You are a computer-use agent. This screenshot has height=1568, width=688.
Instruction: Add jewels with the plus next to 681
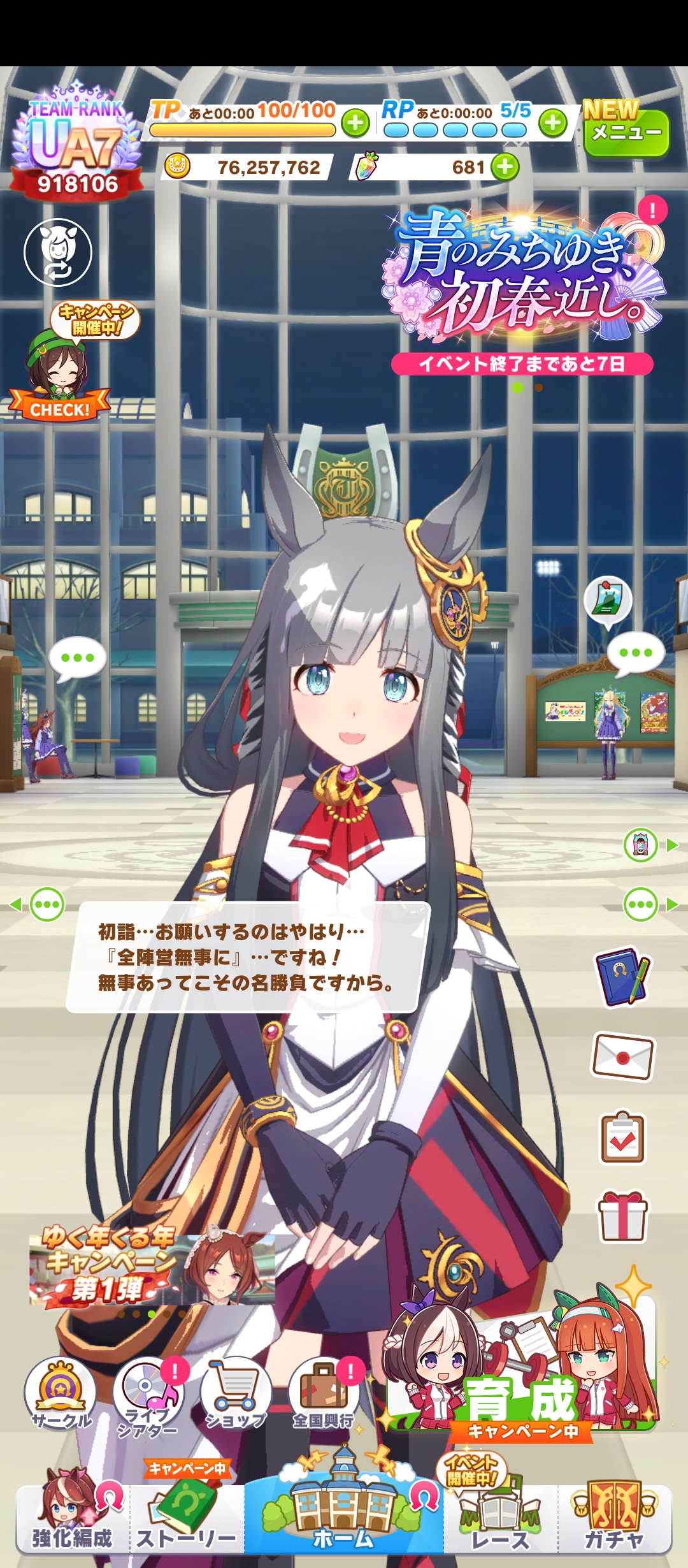505,168
